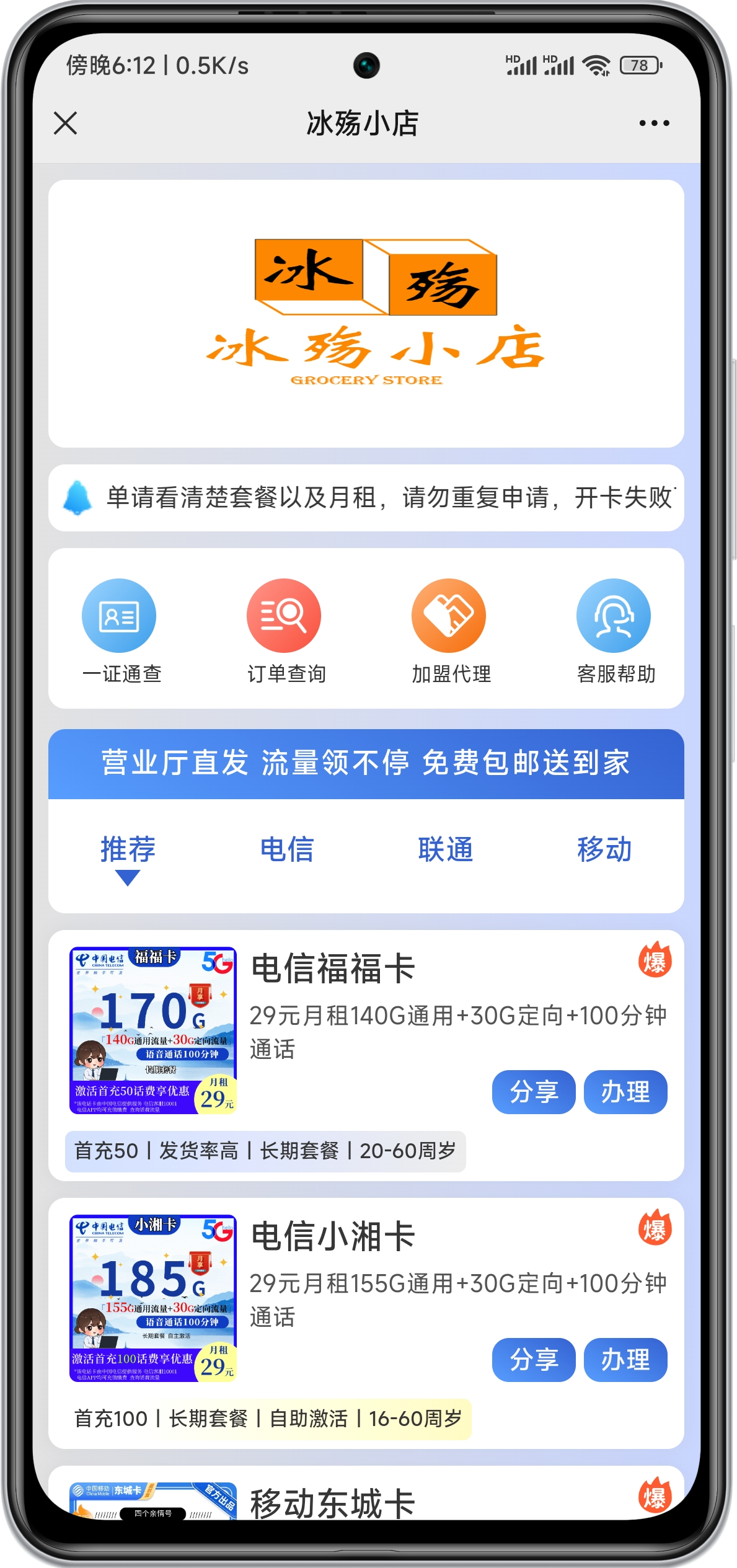The image size is (737, 1568).
Task: Switch to the 电信 tab
Action: [286, 849]
